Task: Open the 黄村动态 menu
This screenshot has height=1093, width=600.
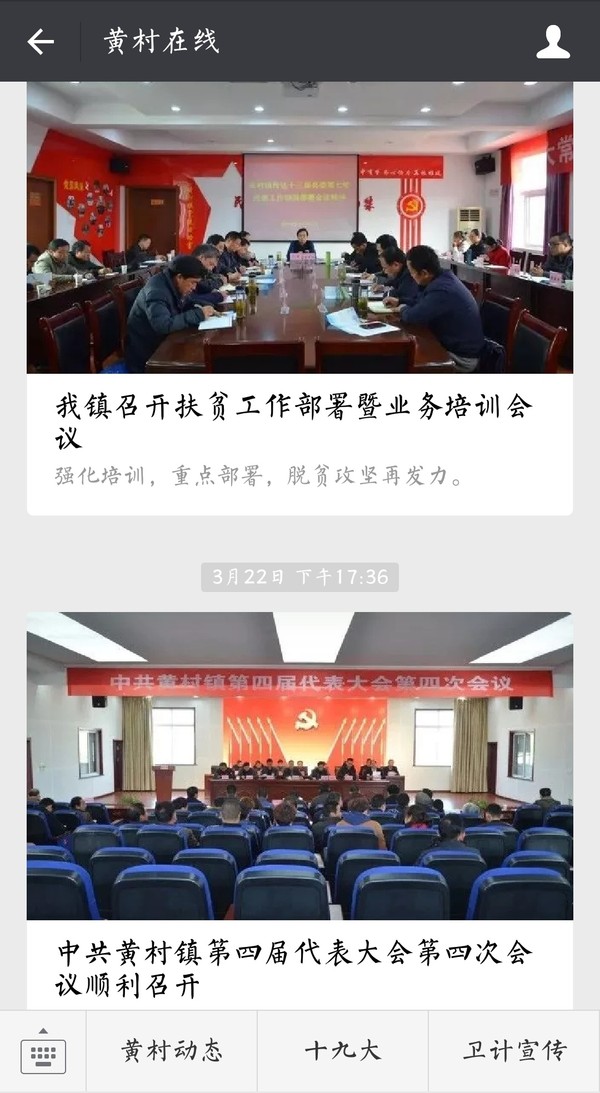Action: click(172, 1052)
